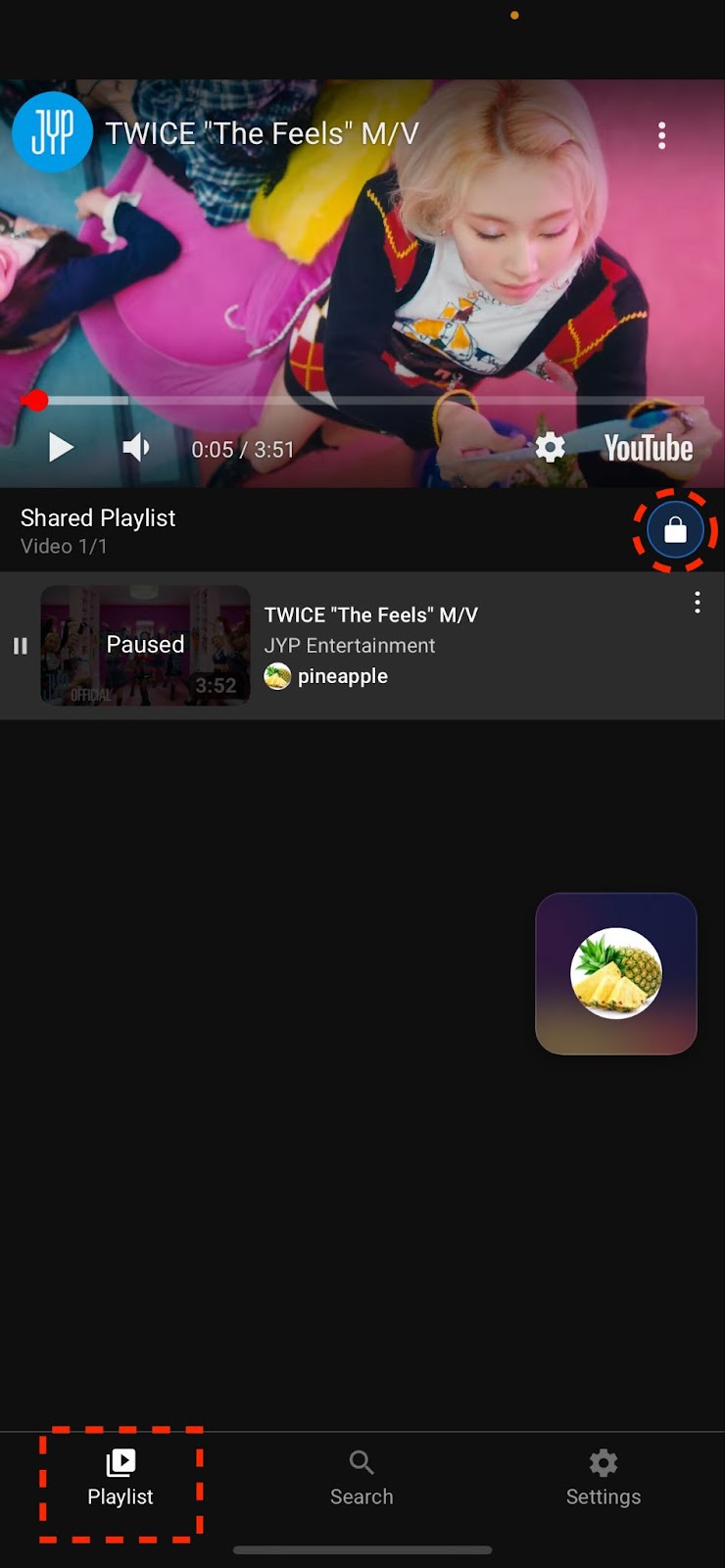Mute the video volume
Screen dimensions: 725x1568
click(136, 448)
